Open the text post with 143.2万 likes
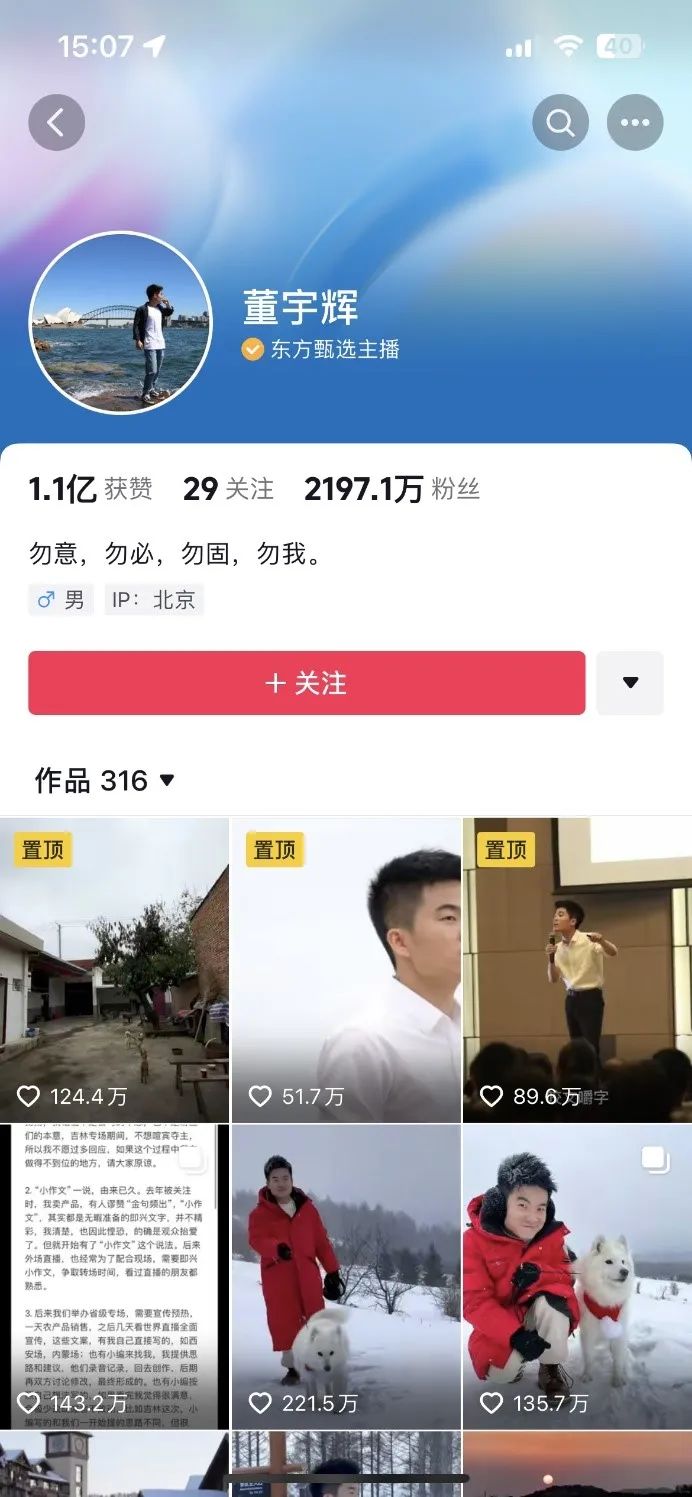This screenshot has width=692, height=1497. click(x=114, y=1276)
